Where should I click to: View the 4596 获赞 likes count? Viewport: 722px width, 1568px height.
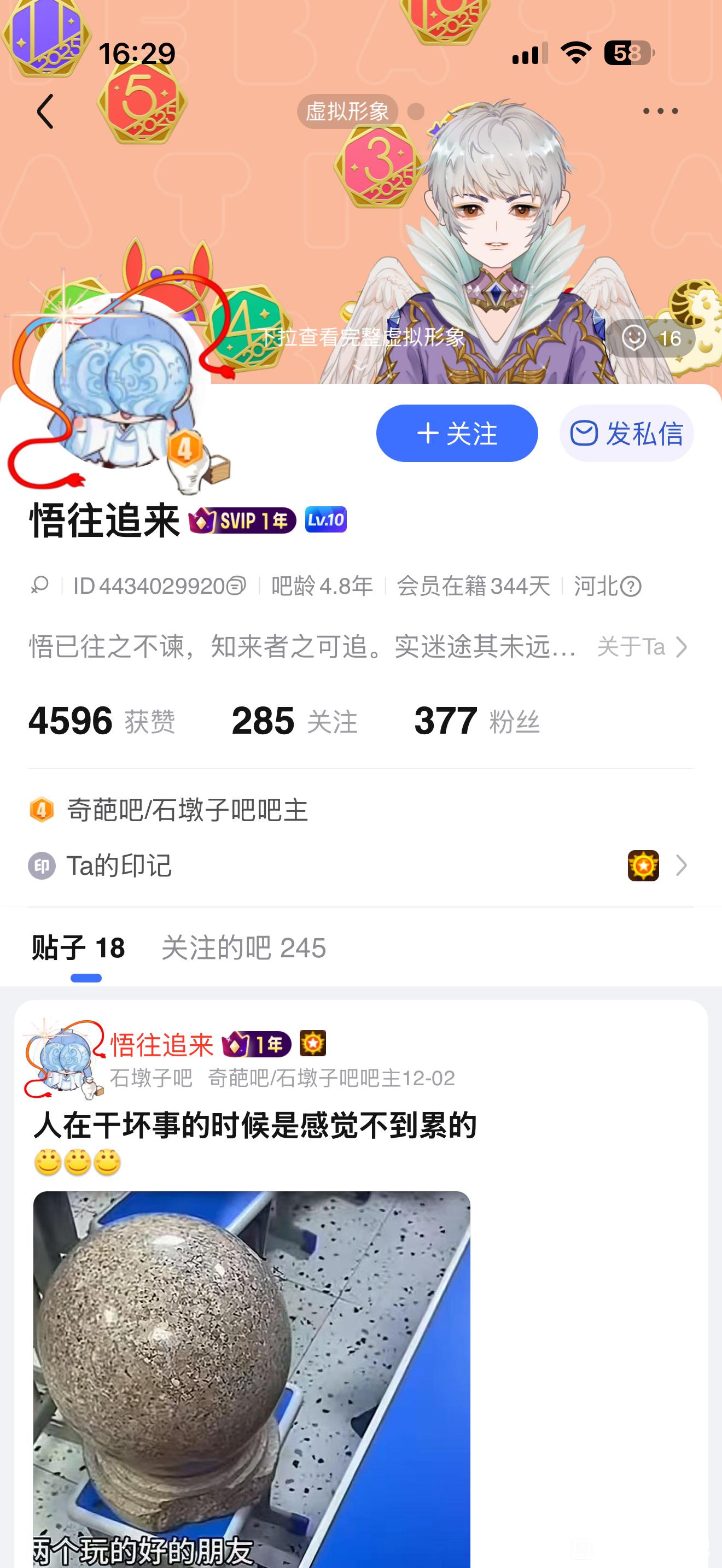102,721
